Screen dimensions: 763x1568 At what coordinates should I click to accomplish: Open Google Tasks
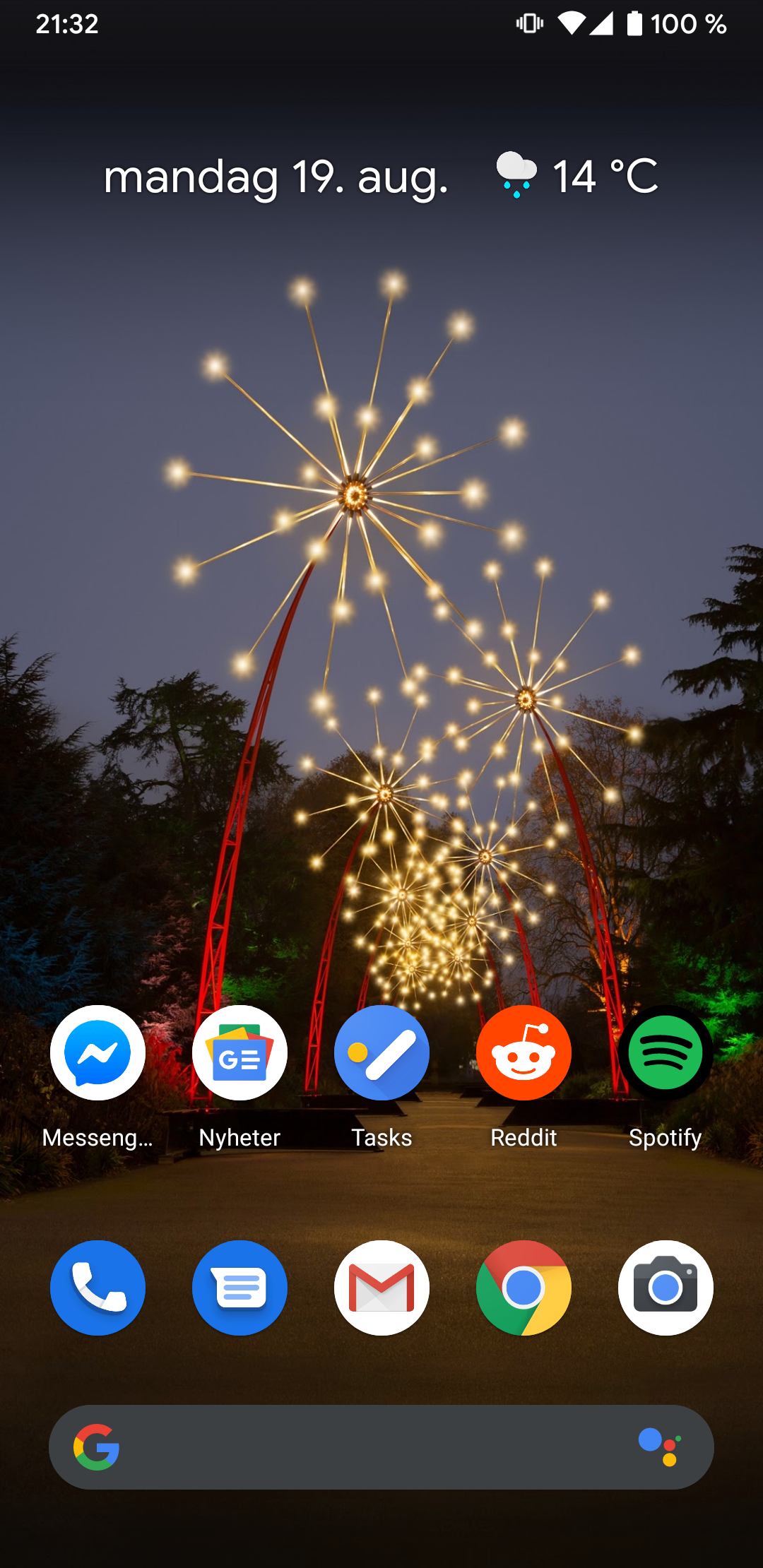381,1052
